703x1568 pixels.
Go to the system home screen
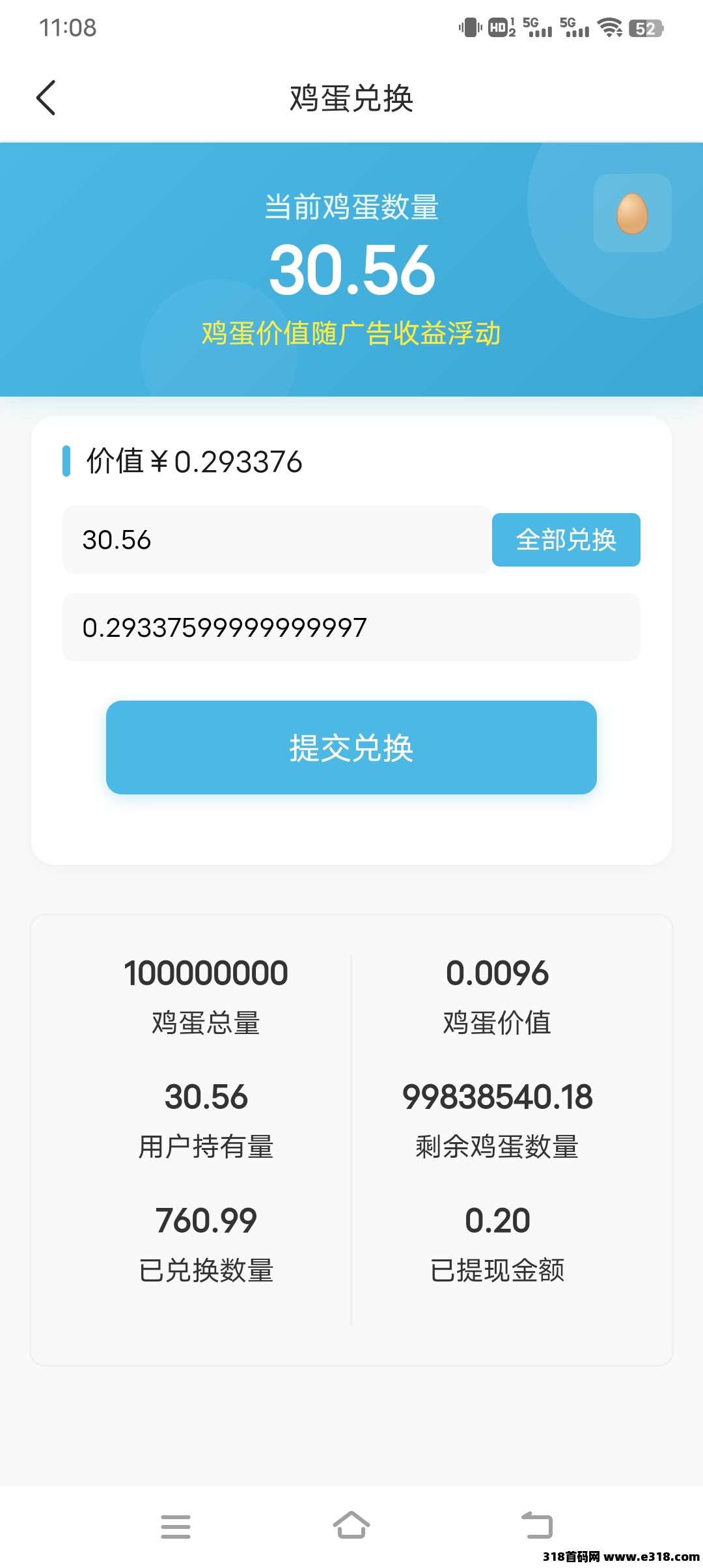click(351, 1526)
